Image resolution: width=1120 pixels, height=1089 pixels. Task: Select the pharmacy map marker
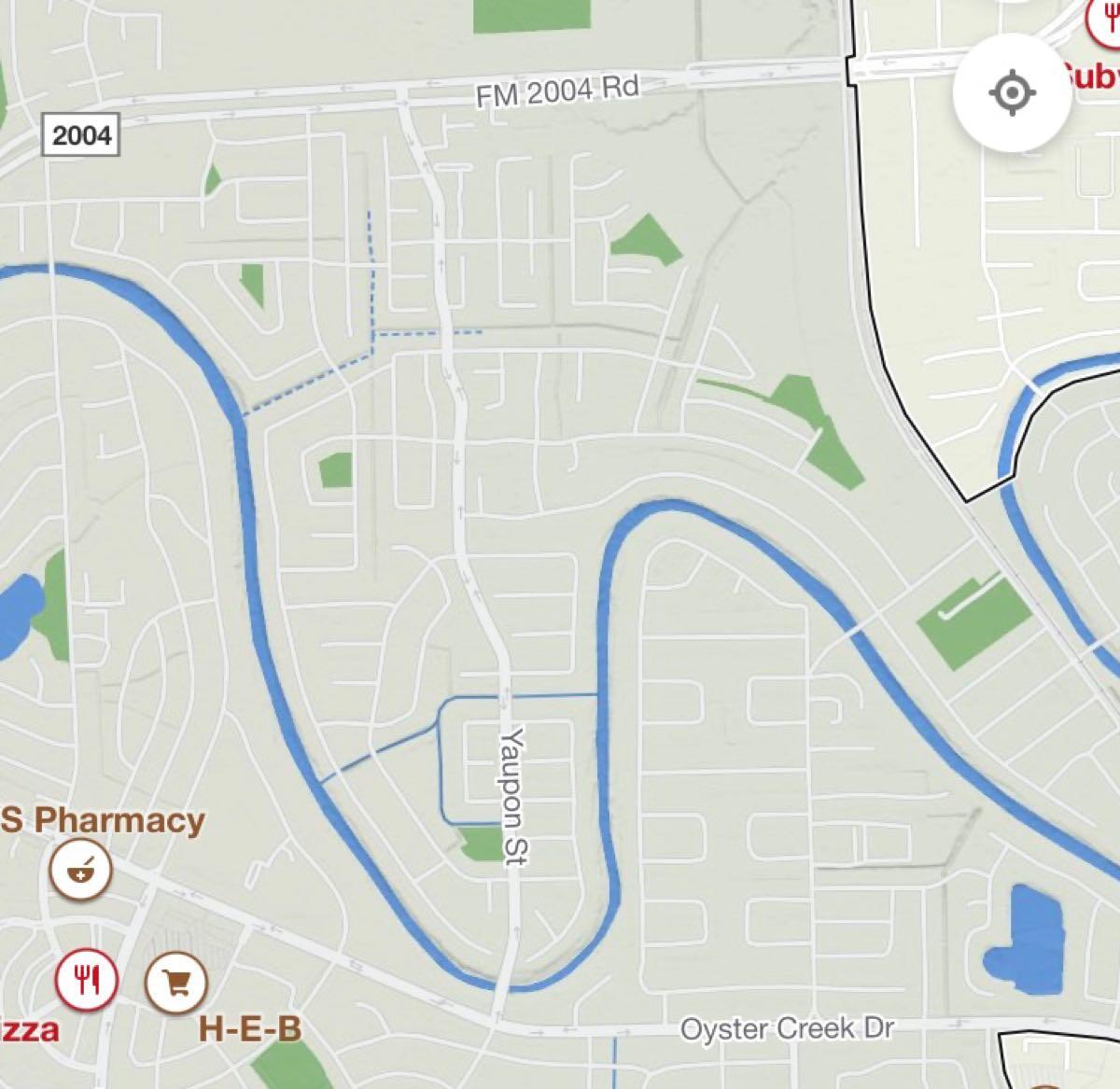tap(81, 872)
